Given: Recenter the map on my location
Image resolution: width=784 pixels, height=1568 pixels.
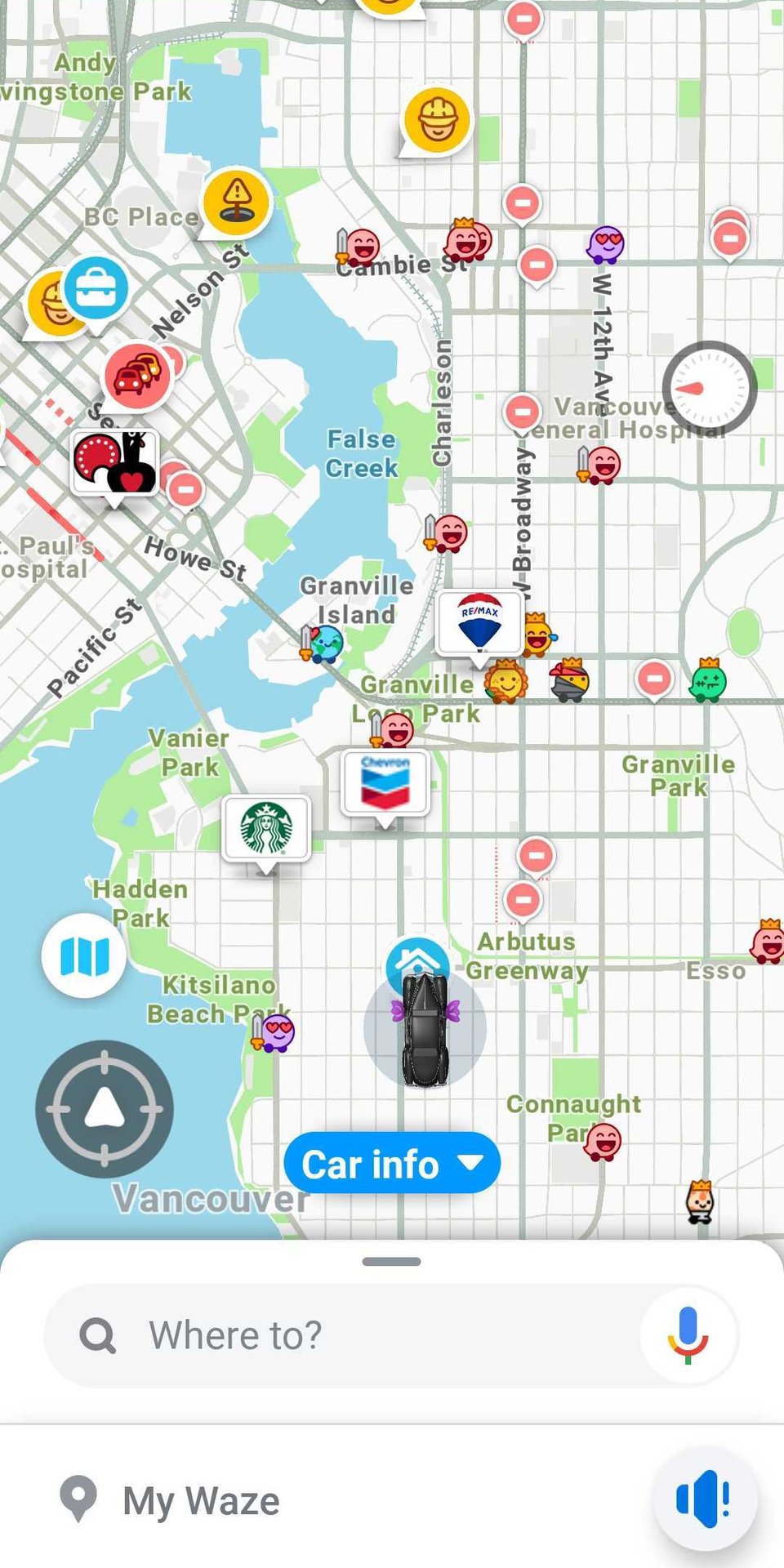Looking at the screenshot, I should coord(105,1108).
